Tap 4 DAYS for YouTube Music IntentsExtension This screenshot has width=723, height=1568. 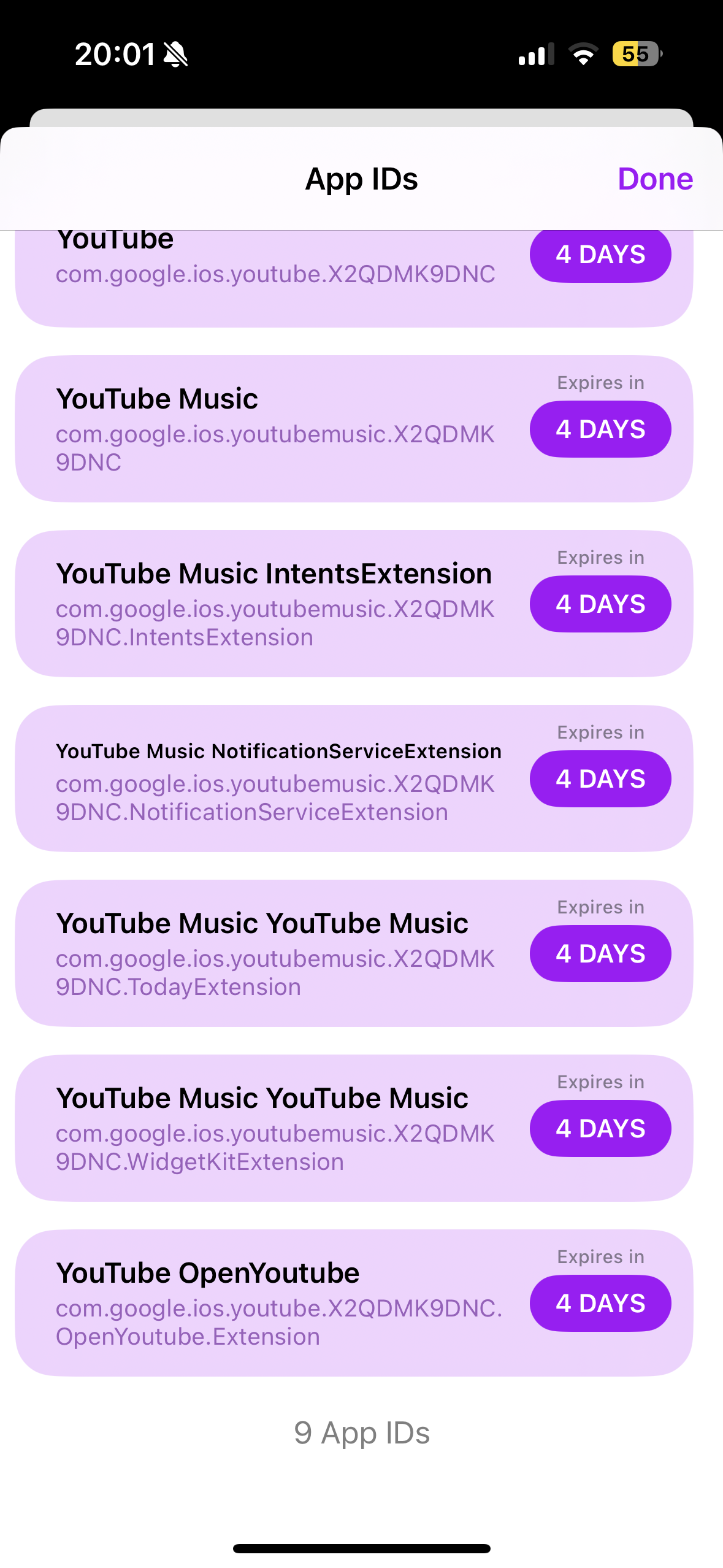600,604
